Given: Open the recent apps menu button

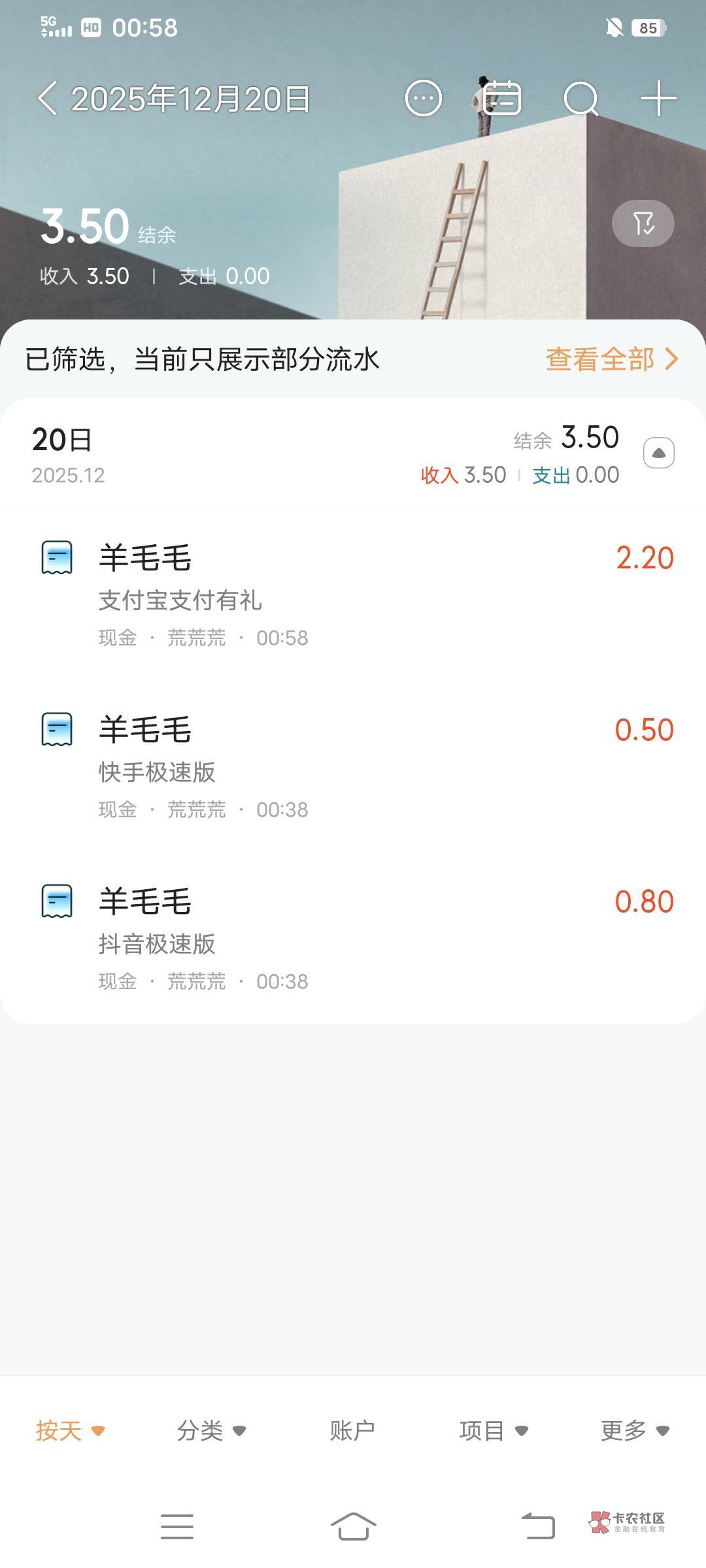Looking at the screenshot, I should click(x=177, y=1526).
